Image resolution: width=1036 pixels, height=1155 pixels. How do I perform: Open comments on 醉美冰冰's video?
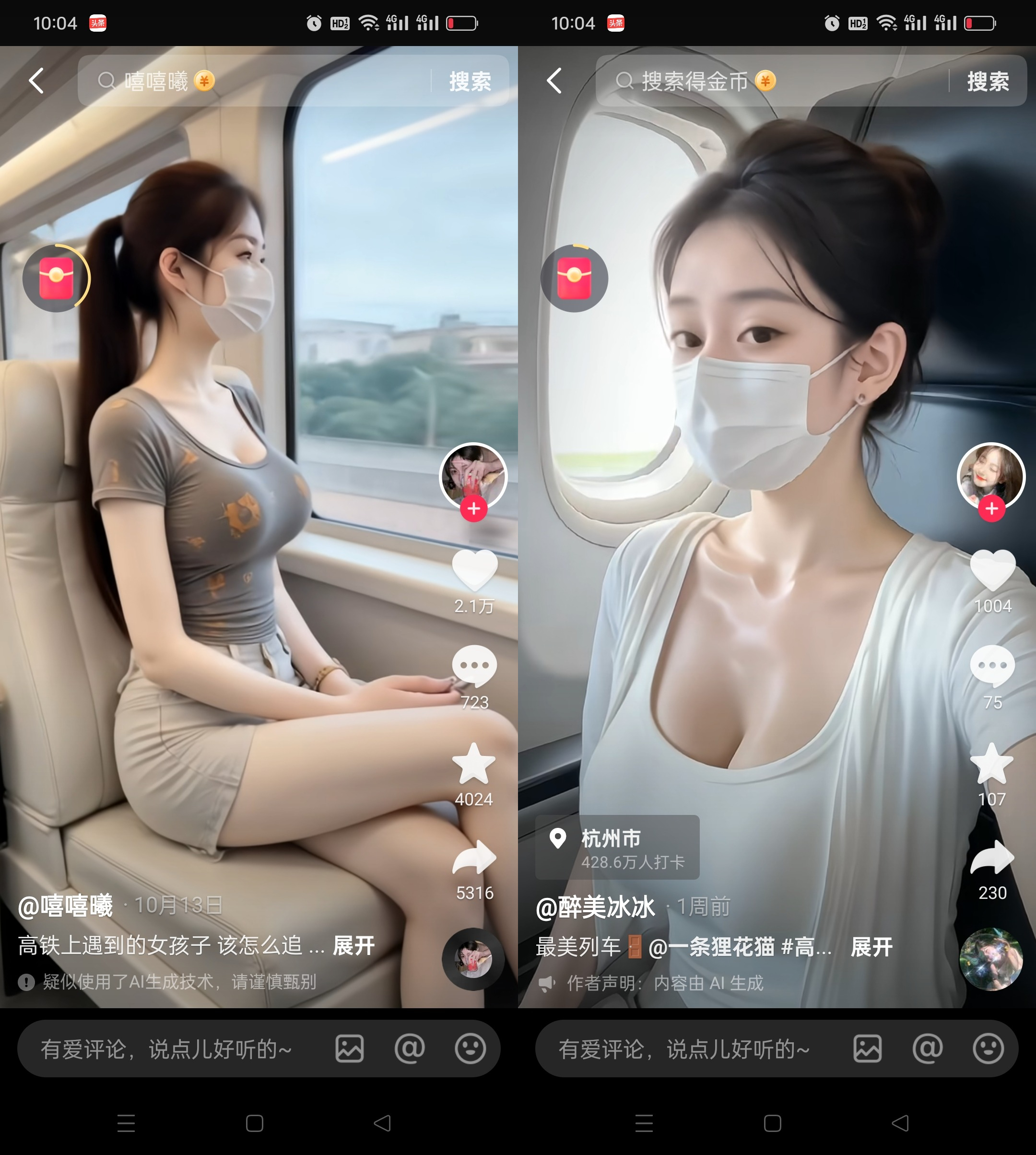[x=992, y=665]
